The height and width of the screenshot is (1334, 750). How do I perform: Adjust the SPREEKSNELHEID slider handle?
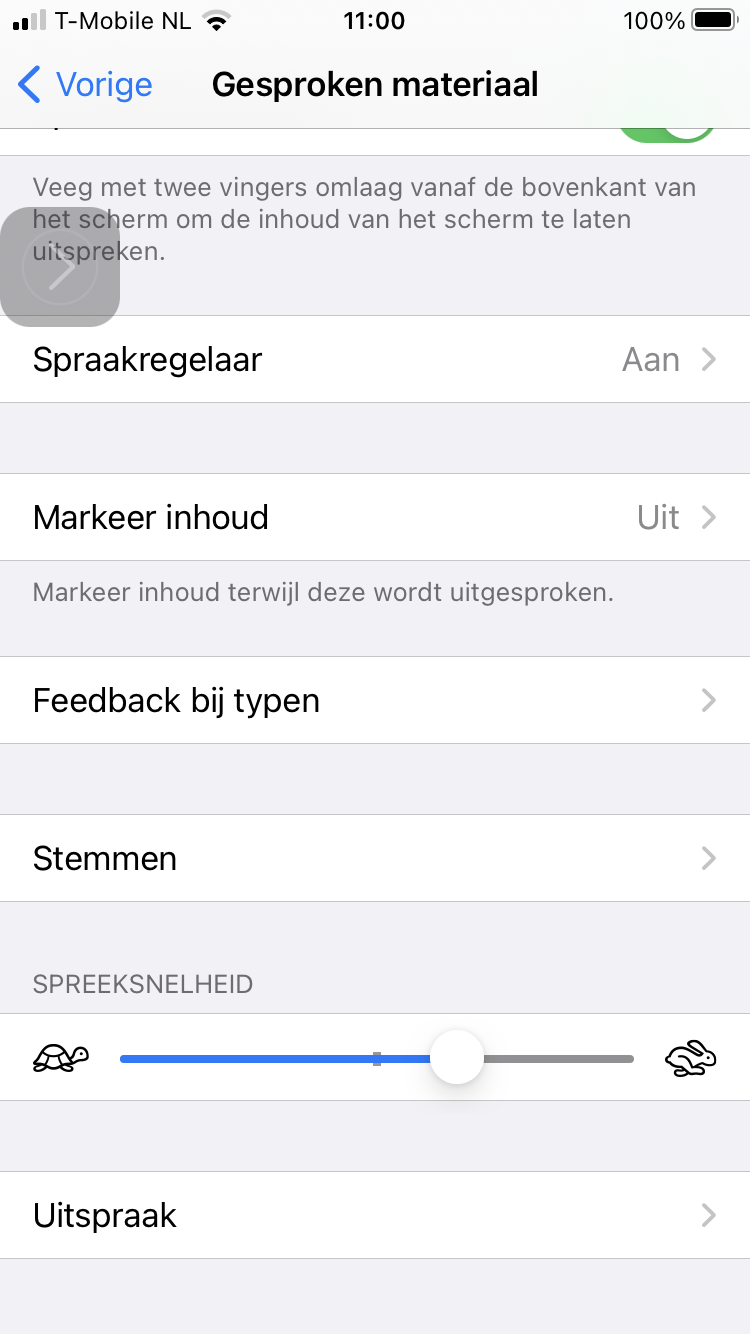pyautogui.click(x=457, y=1057)
